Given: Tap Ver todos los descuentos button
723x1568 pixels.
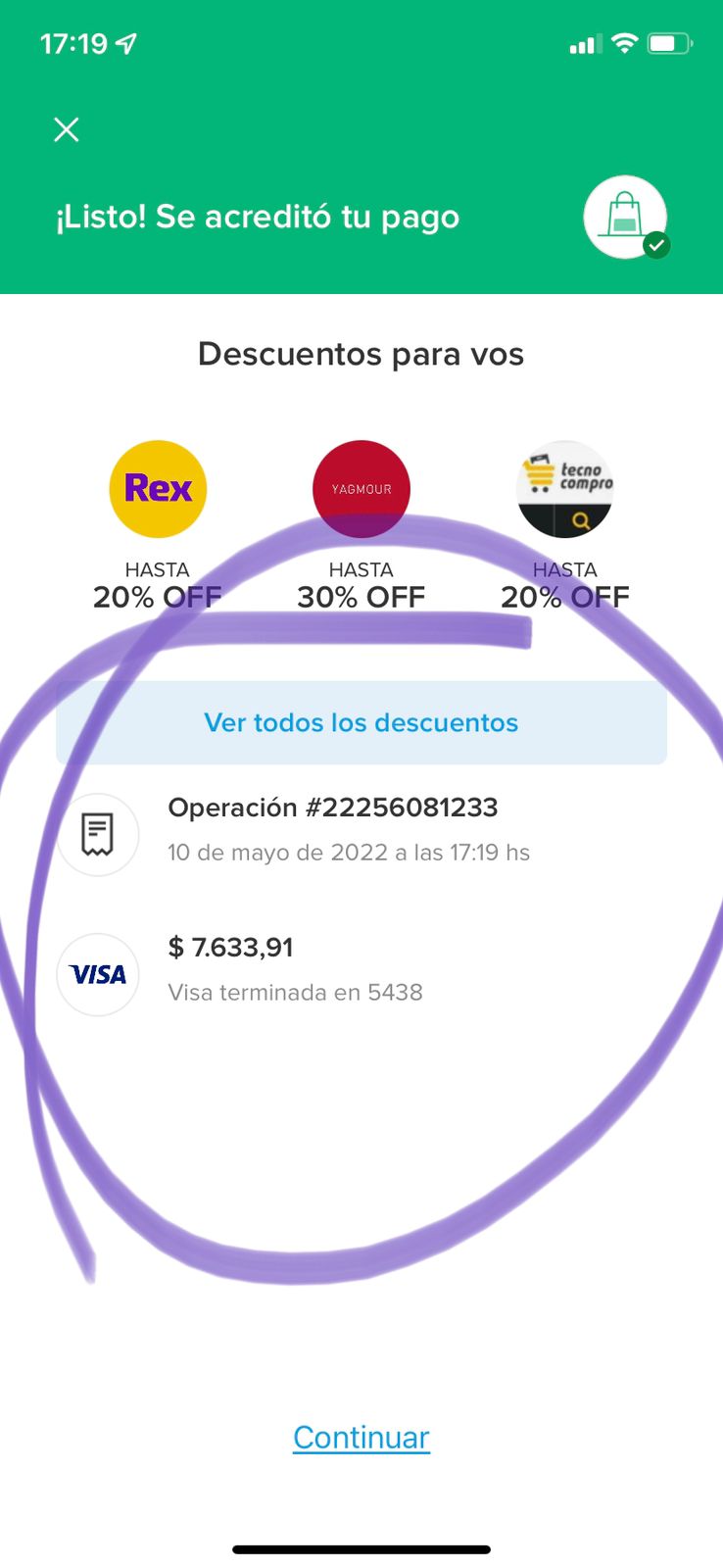Looking at the screenshot, I should [x=361, y=723].
